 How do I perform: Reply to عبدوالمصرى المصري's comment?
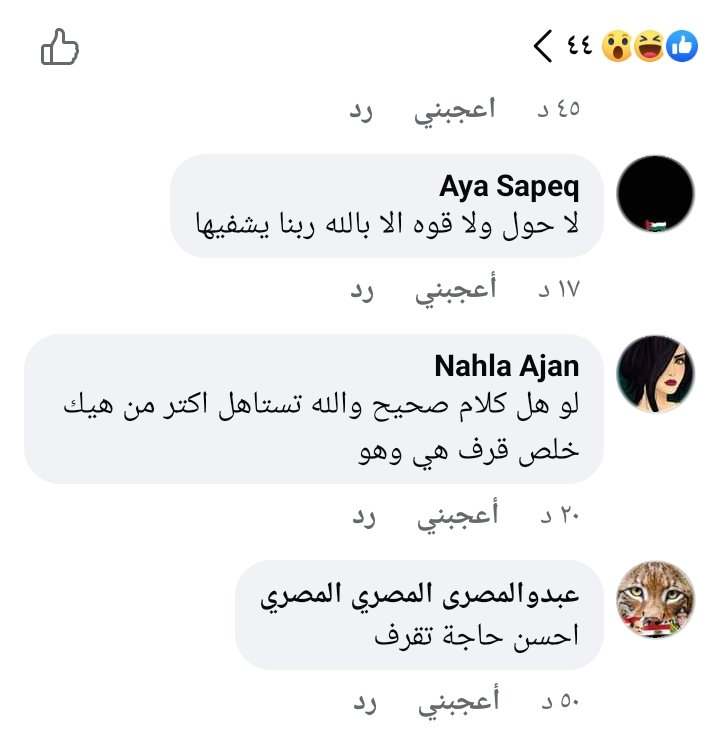(x=361, y=702)
